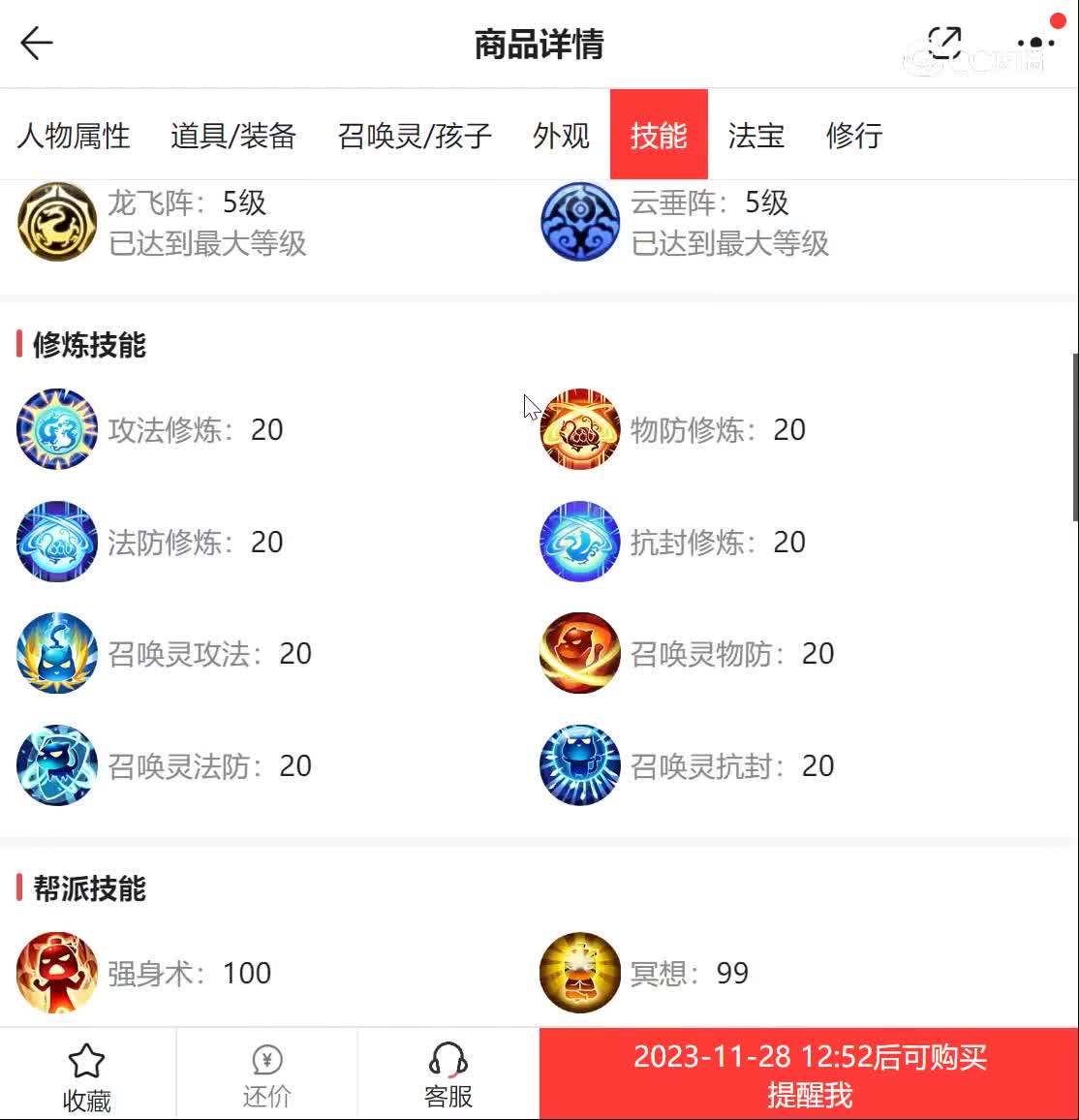
Task: Switch to the 人物属性 tab
Action: click(x=74, y=136)
